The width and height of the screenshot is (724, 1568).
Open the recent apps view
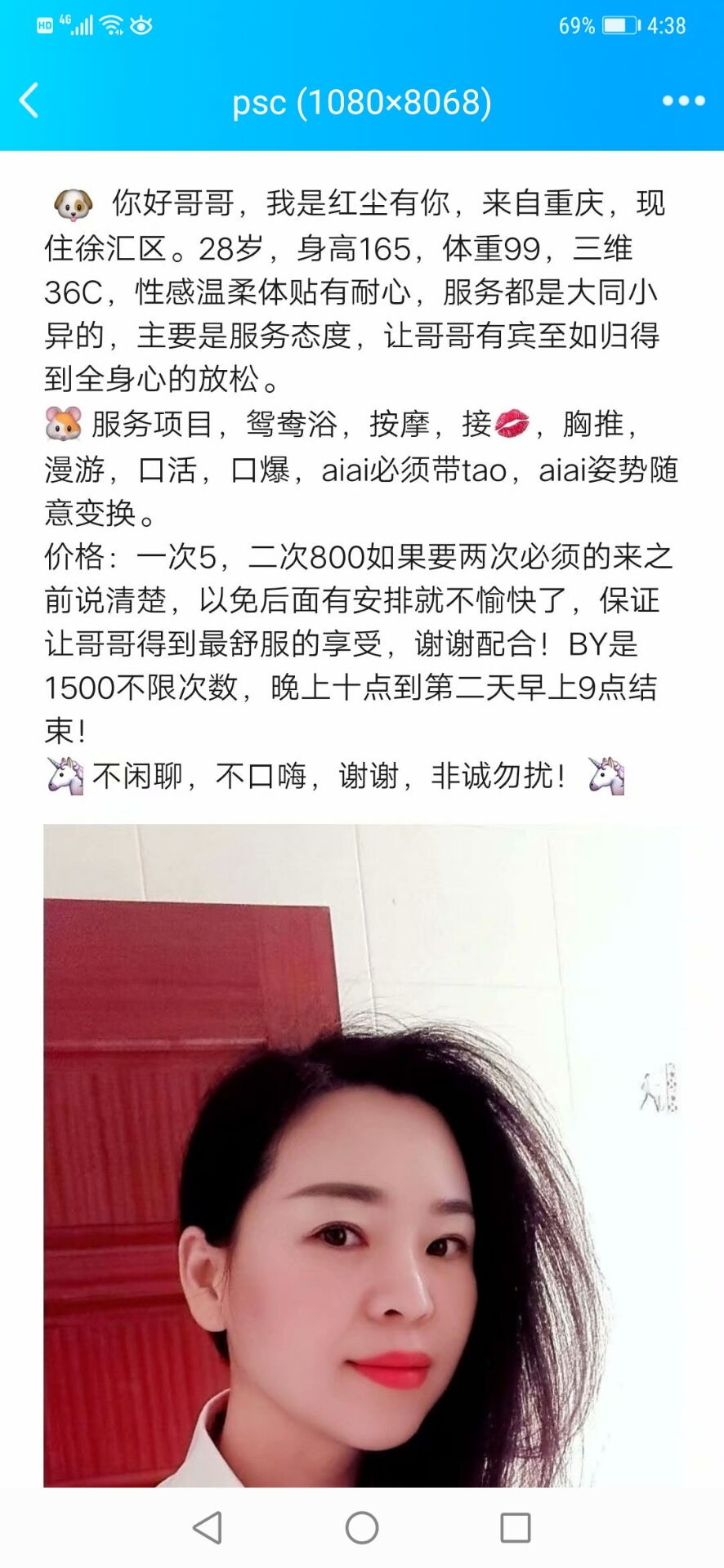(x=516, y=1527)
